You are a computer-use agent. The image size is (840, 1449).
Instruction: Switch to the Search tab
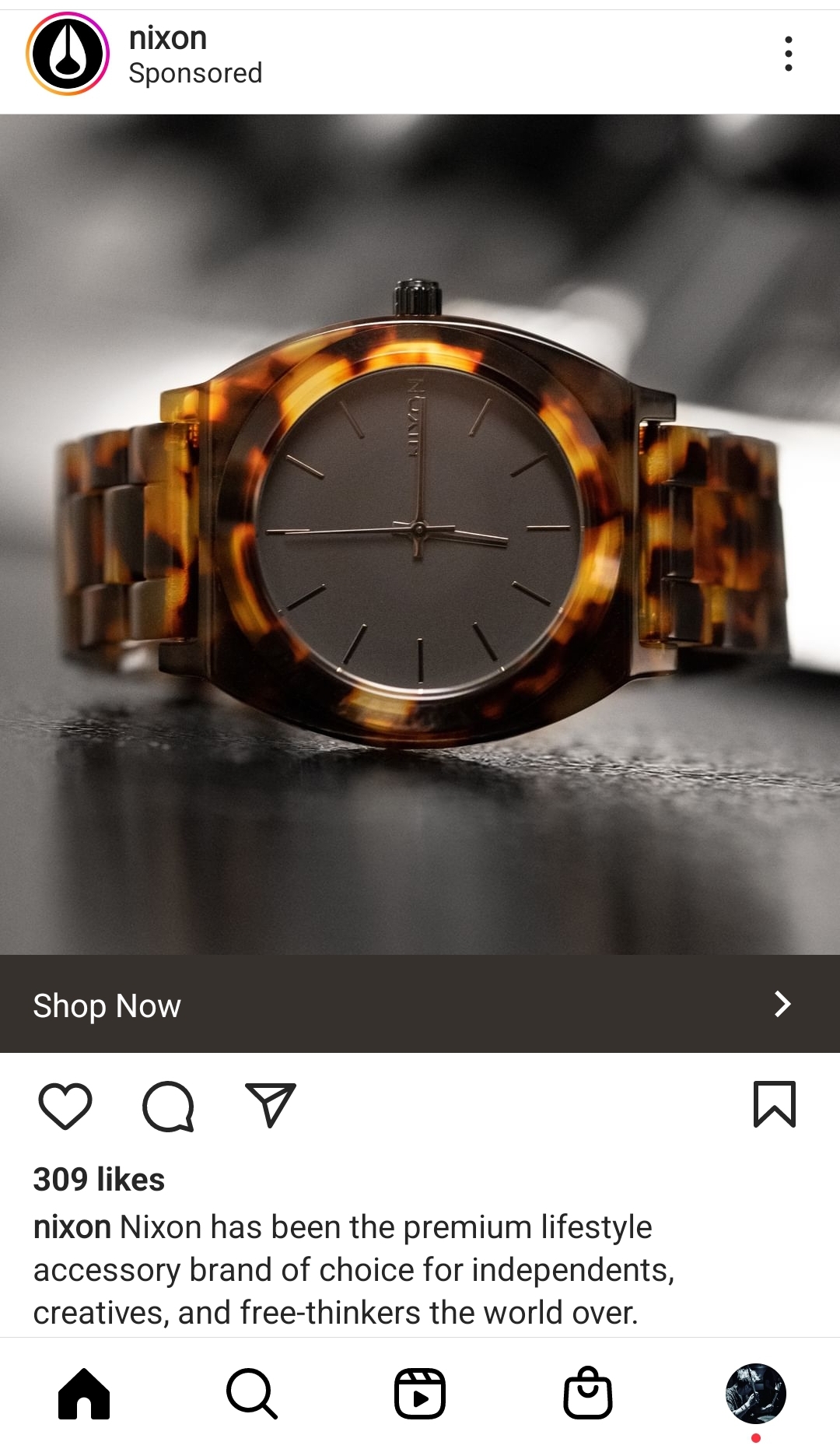(252, 1394)
